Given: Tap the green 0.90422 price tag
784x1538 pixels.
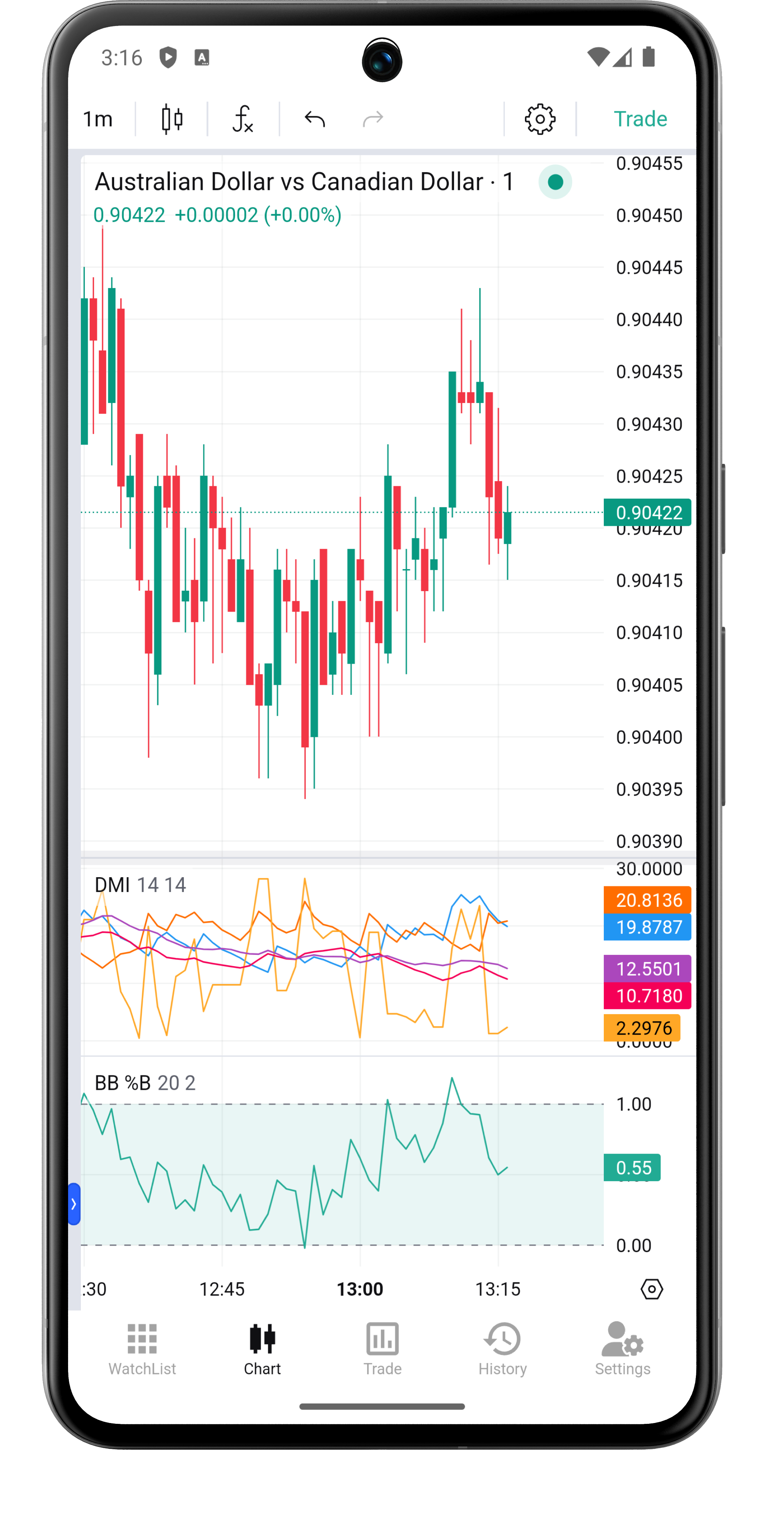Looking at the screenshot, I should click(x=647, y=512).
